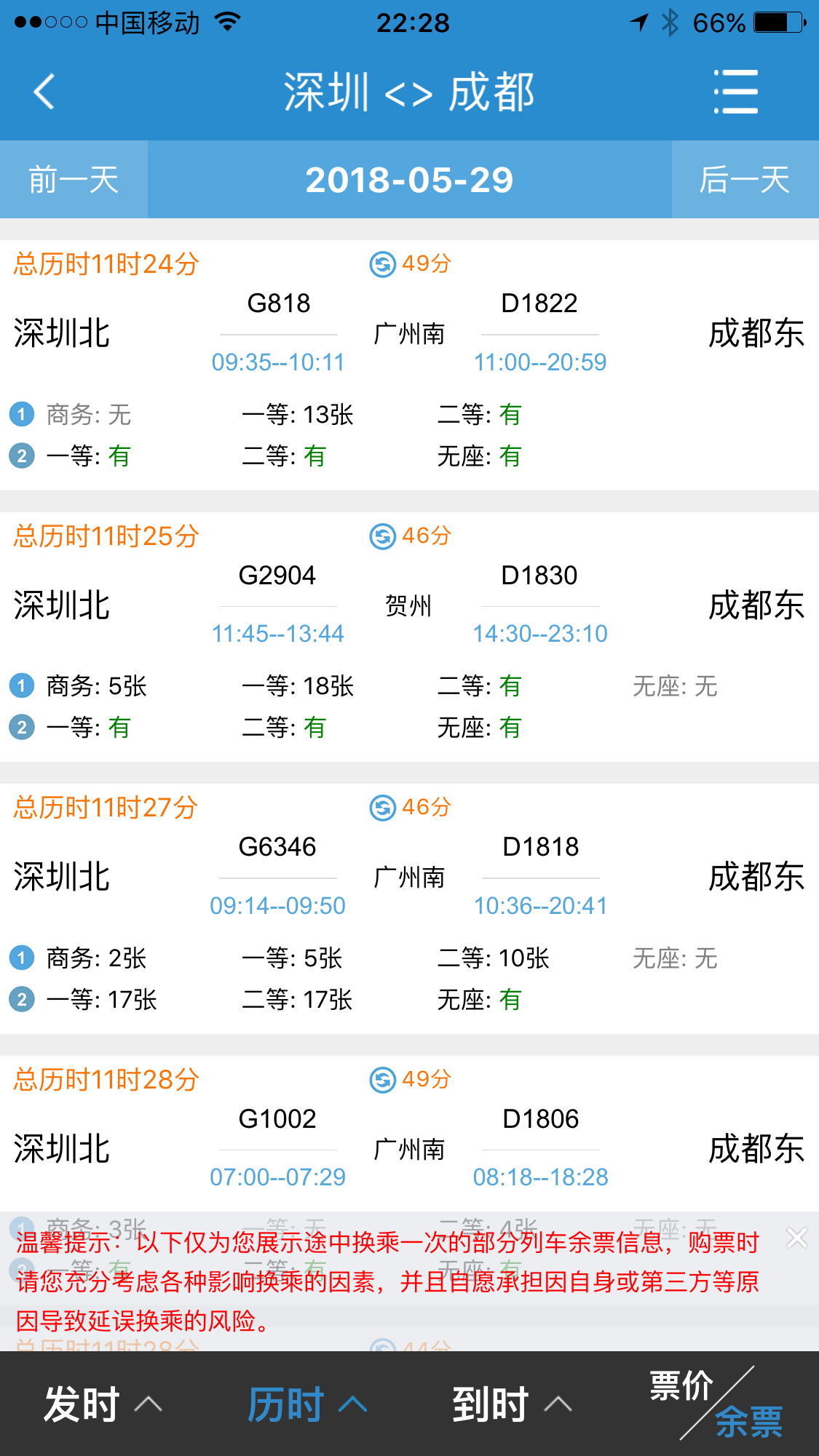Screen dimensions: 819x1456
Task: Switch to the next day (后一天)
Action: tap(745, 180)
